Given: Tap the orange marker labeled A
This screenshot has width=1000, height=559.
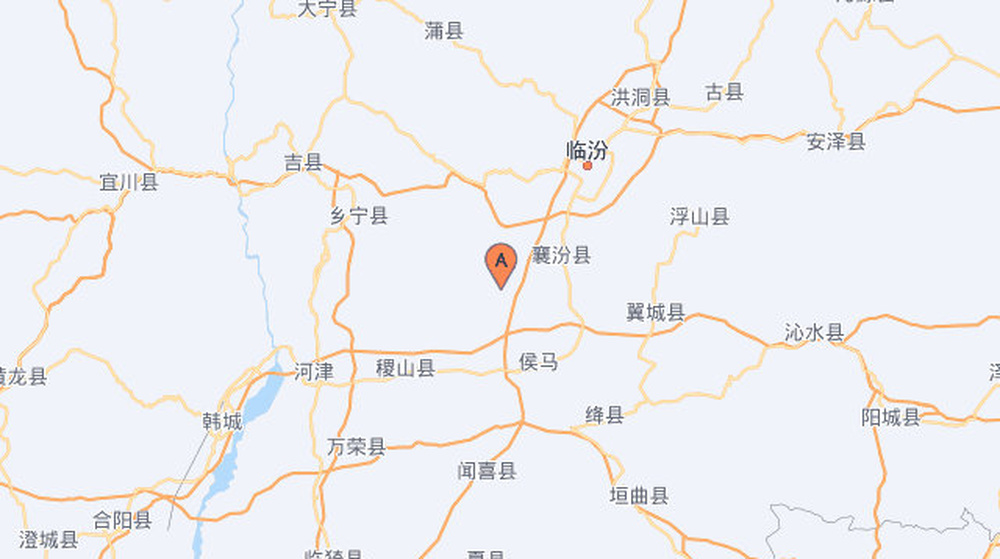Looking at the screenshot, I should point(501,264).
